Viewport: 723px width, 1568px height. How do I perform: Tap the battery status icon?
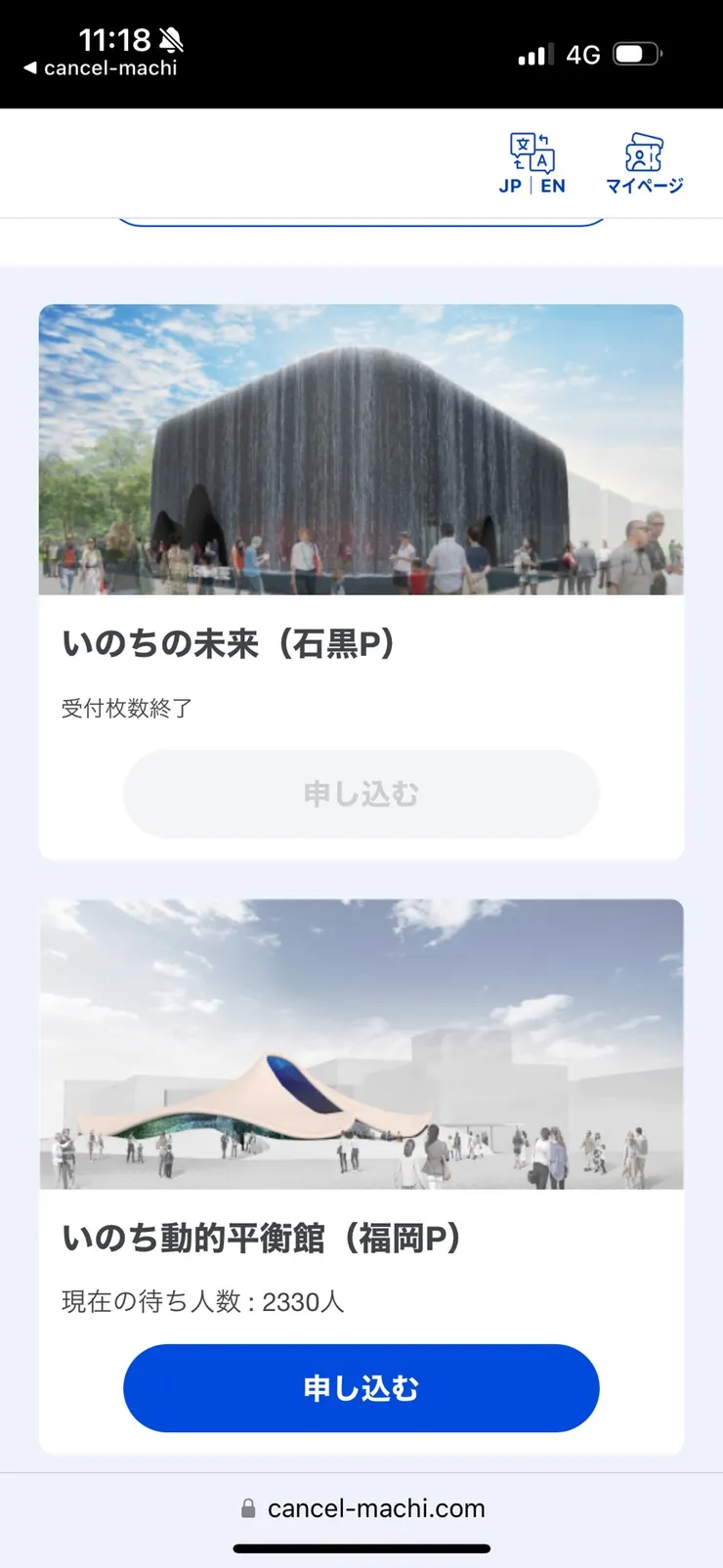click(x=637, y=54)
